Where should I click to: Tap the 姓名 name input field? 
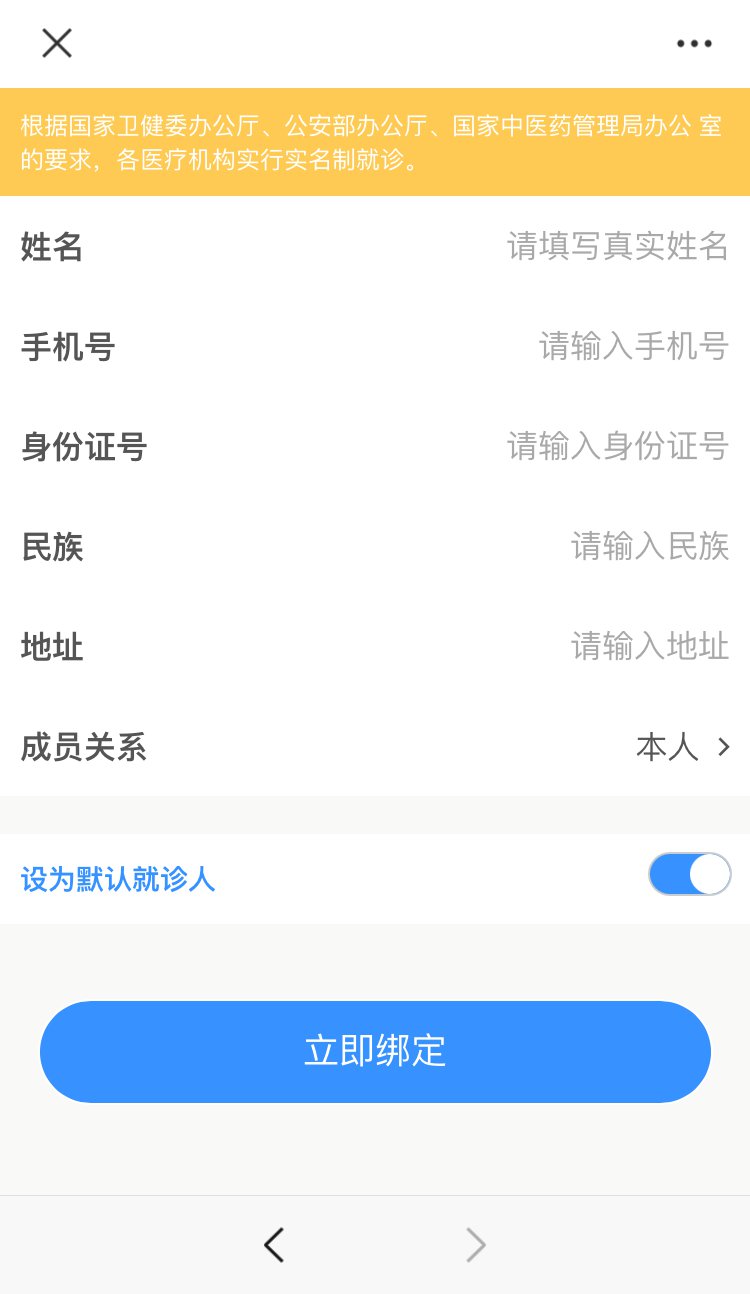click(x=617, y=246)
